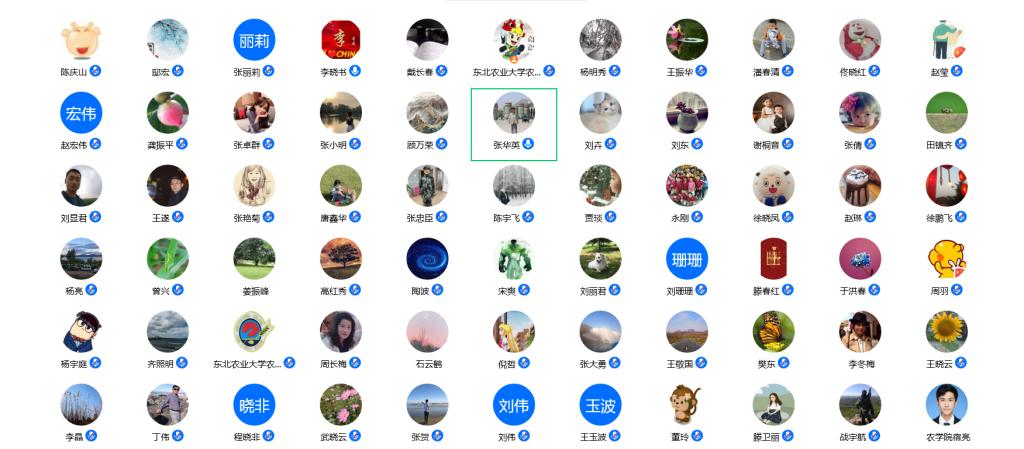Open 宋爽's participant tile

513,259
